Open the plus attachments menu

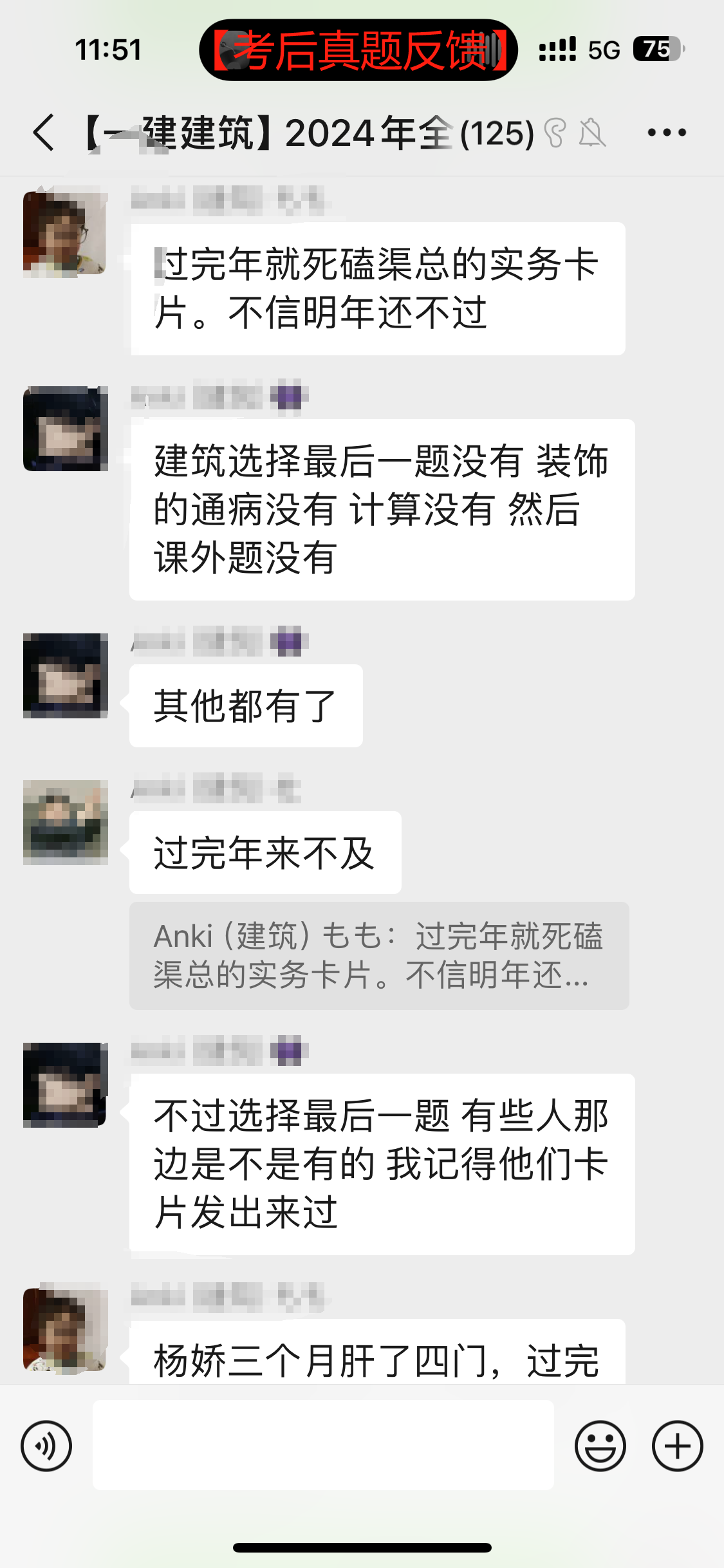pos(677,1446)
